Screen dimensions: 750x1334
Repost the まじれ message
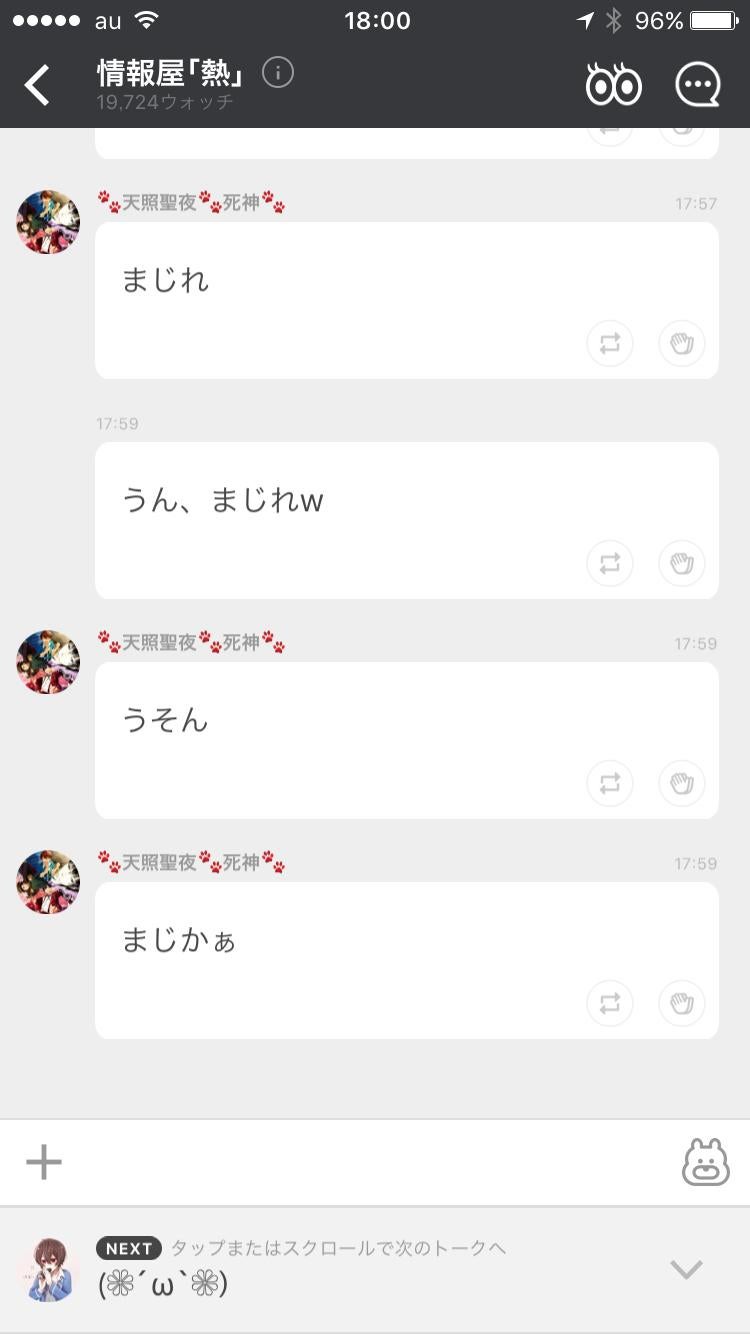[610, 343]
